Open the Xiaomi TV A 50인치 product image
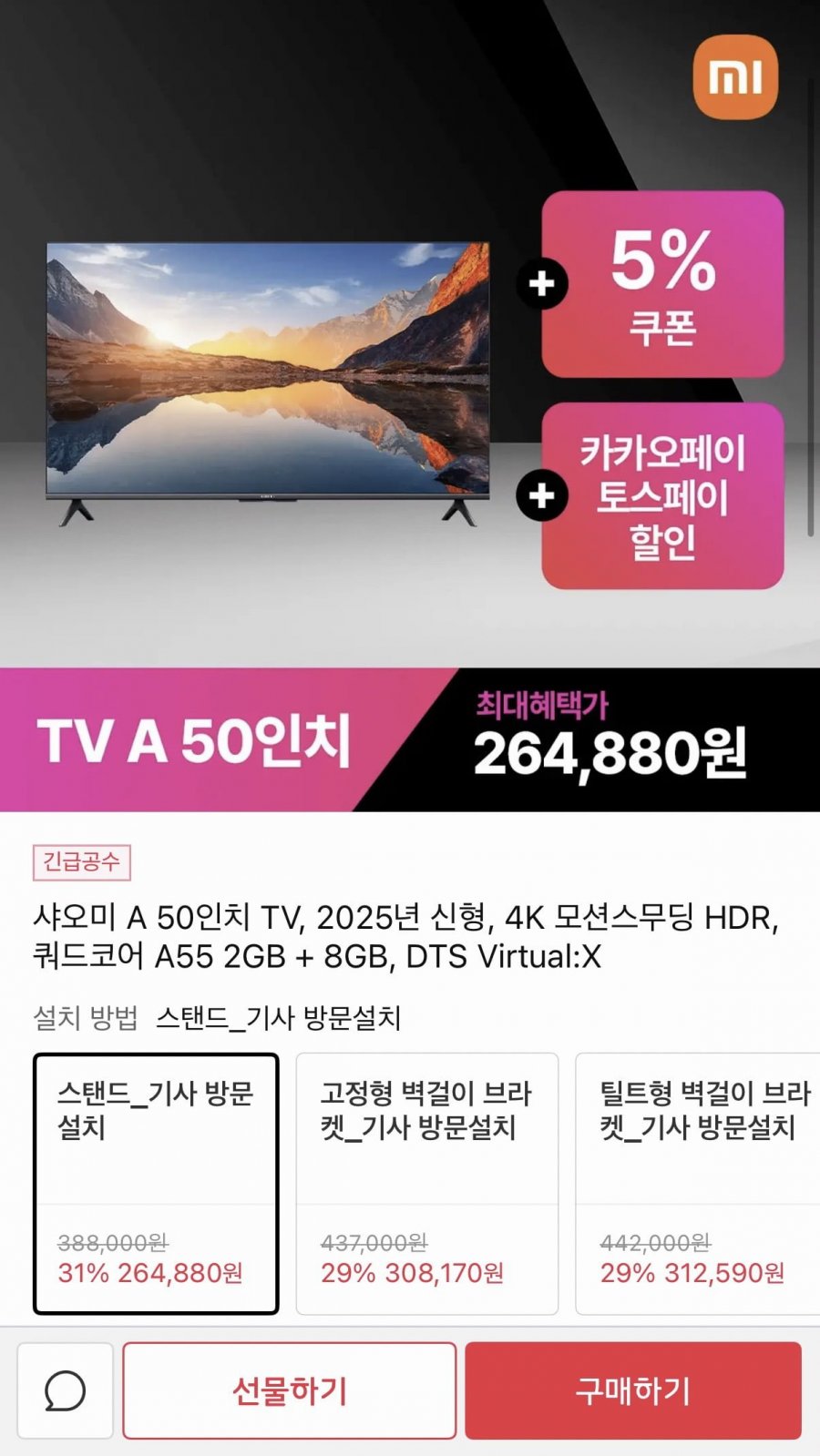 tap(410, 405)
